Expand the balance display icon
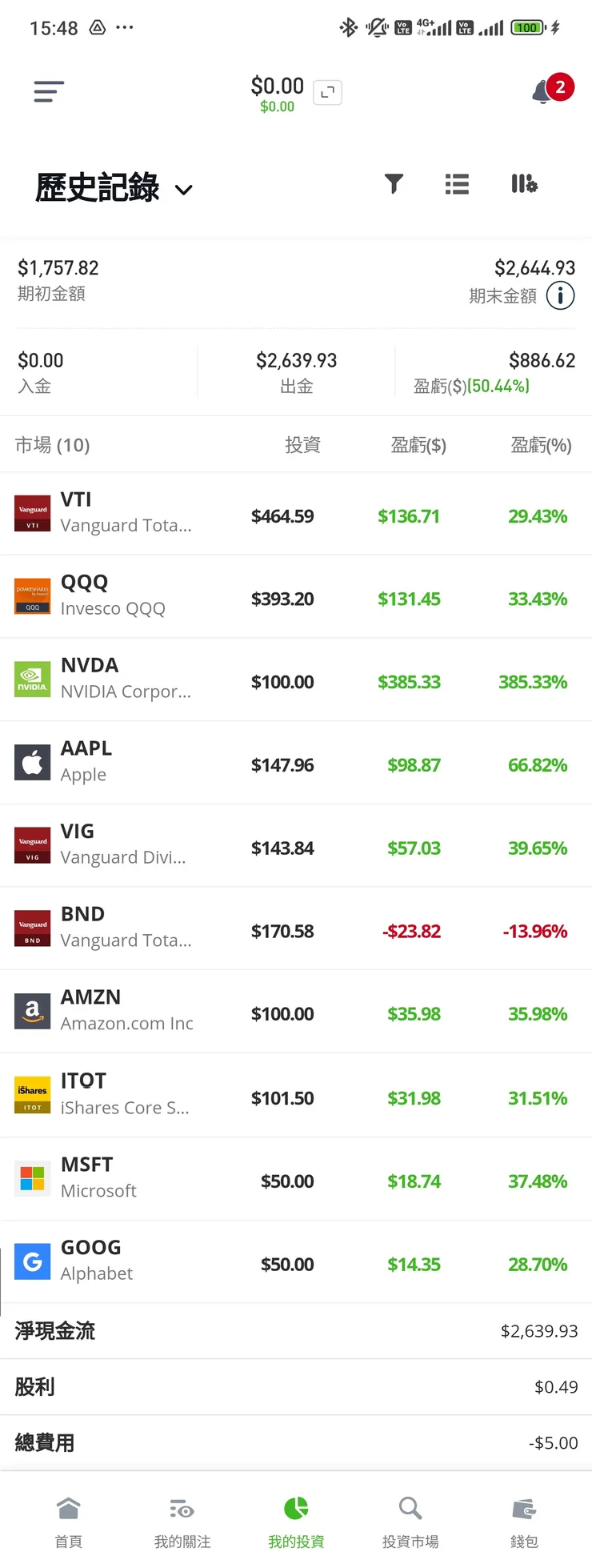 (x=327, y=93)
